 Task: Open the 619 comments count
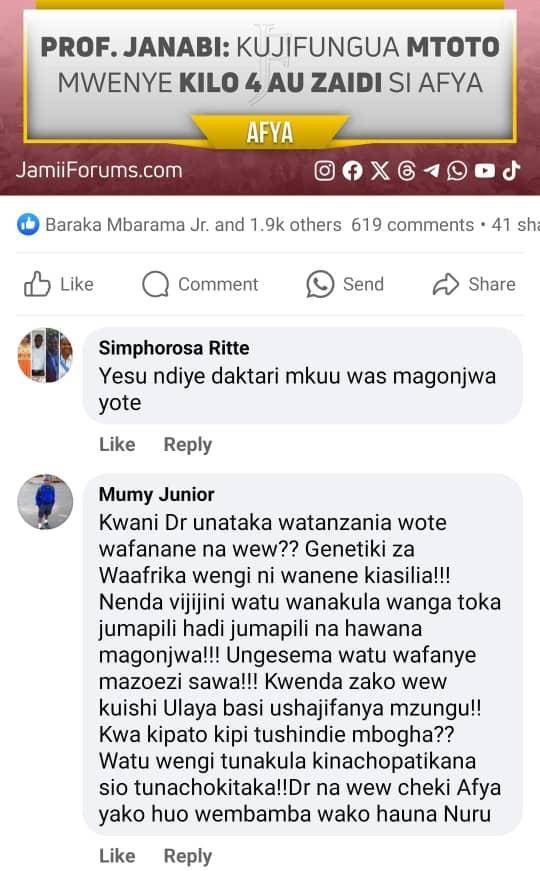tap(412, 224)
